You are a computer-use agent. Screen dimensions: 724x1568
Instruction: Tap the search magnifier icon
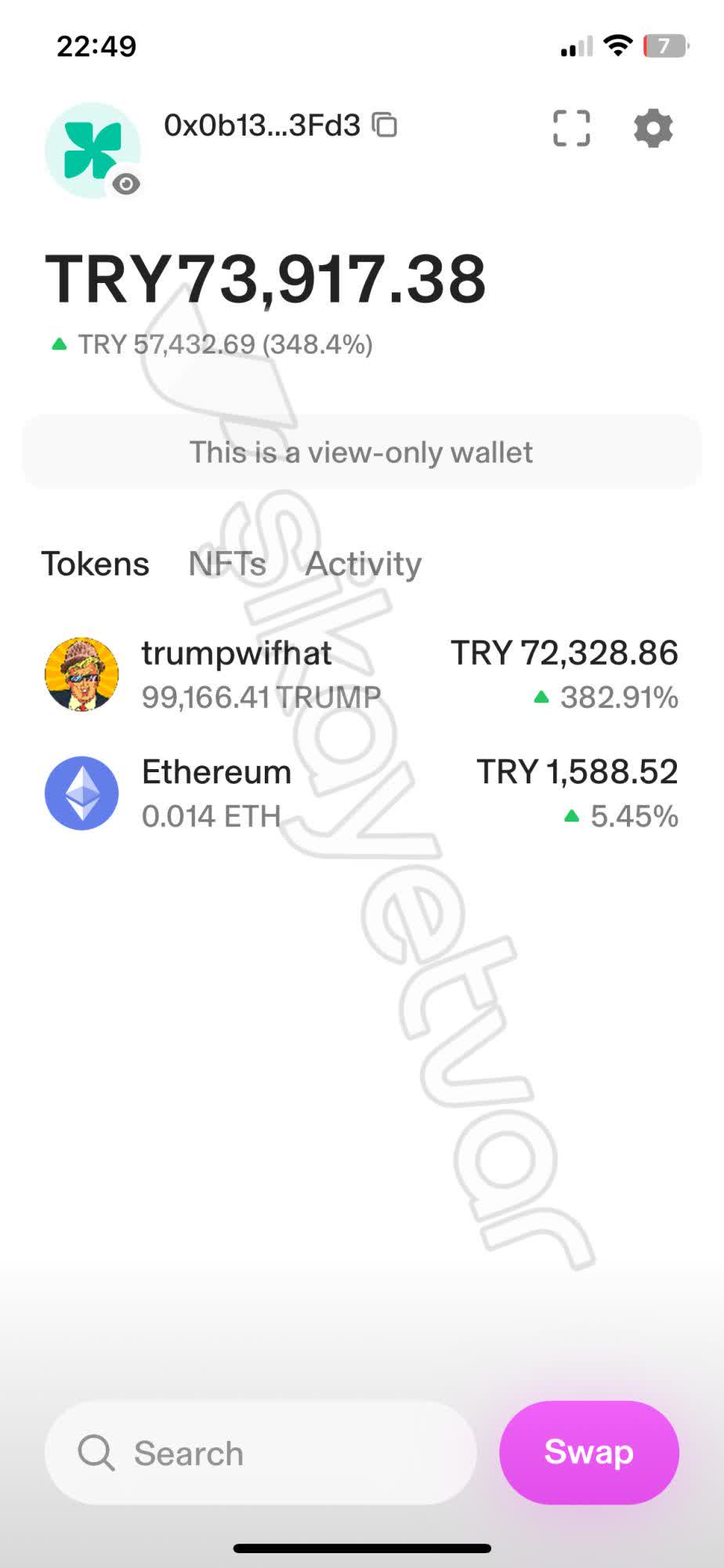(x=96, y=1451)
